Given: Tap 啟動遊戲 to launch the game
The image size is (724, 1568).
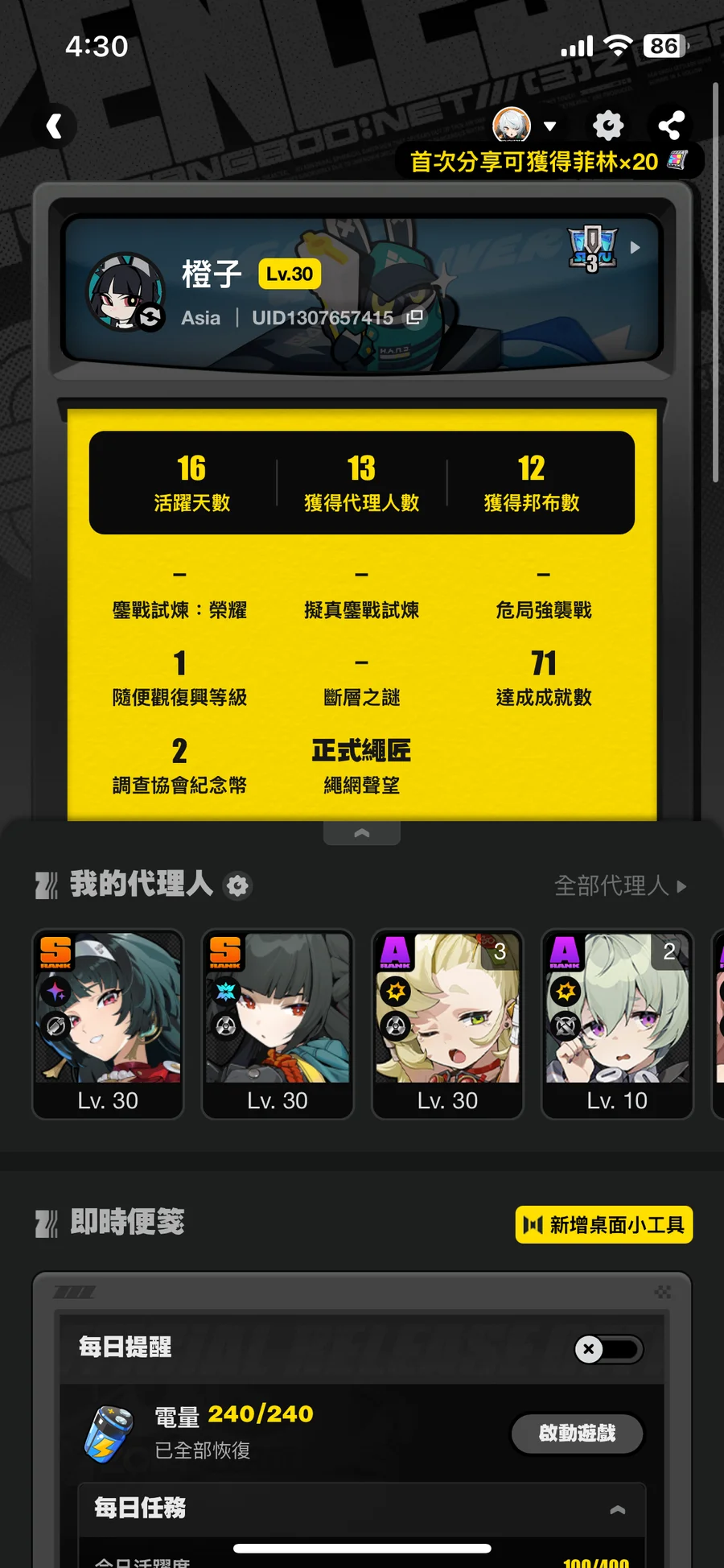Looking at the screenshot, I should 578,1434.
